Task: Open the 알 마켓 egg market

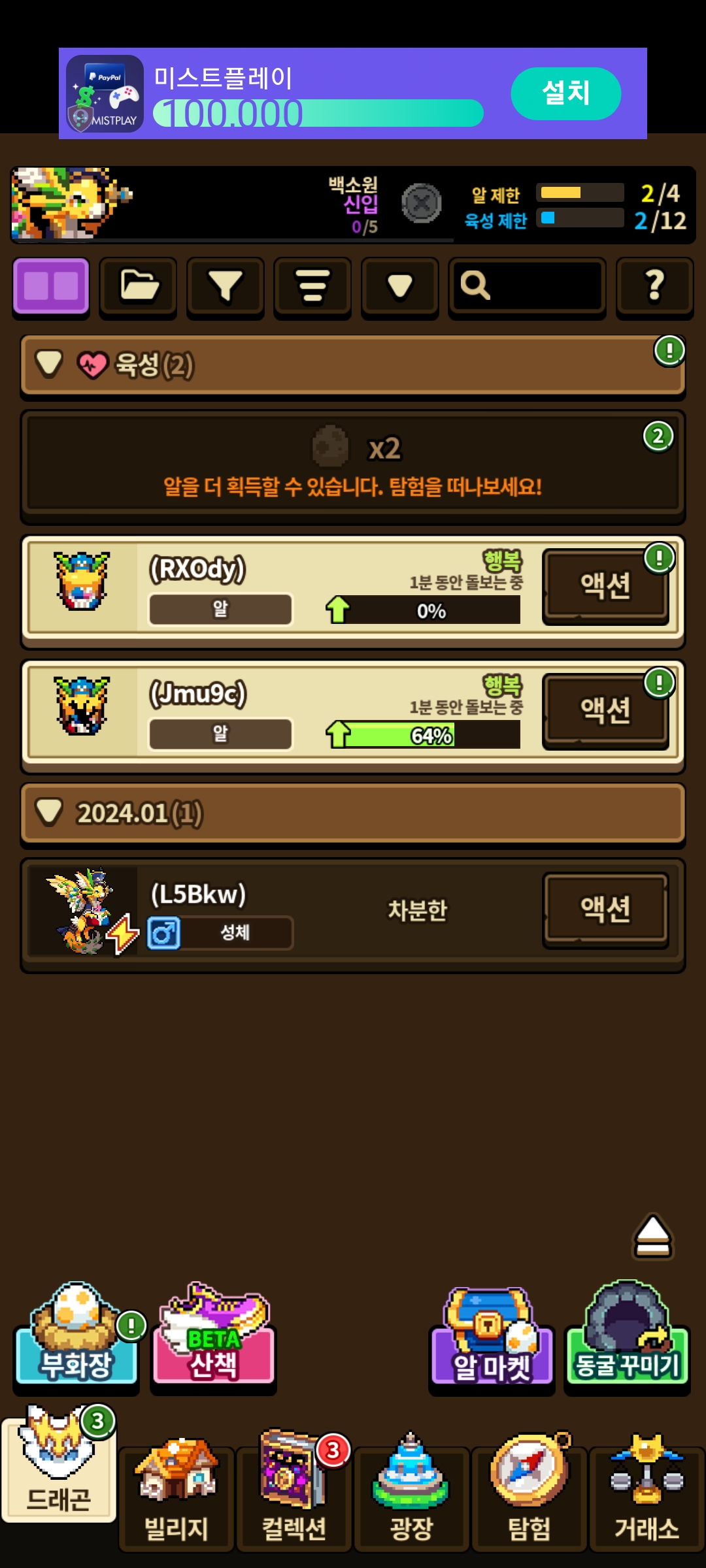Action: point(492,1339)
